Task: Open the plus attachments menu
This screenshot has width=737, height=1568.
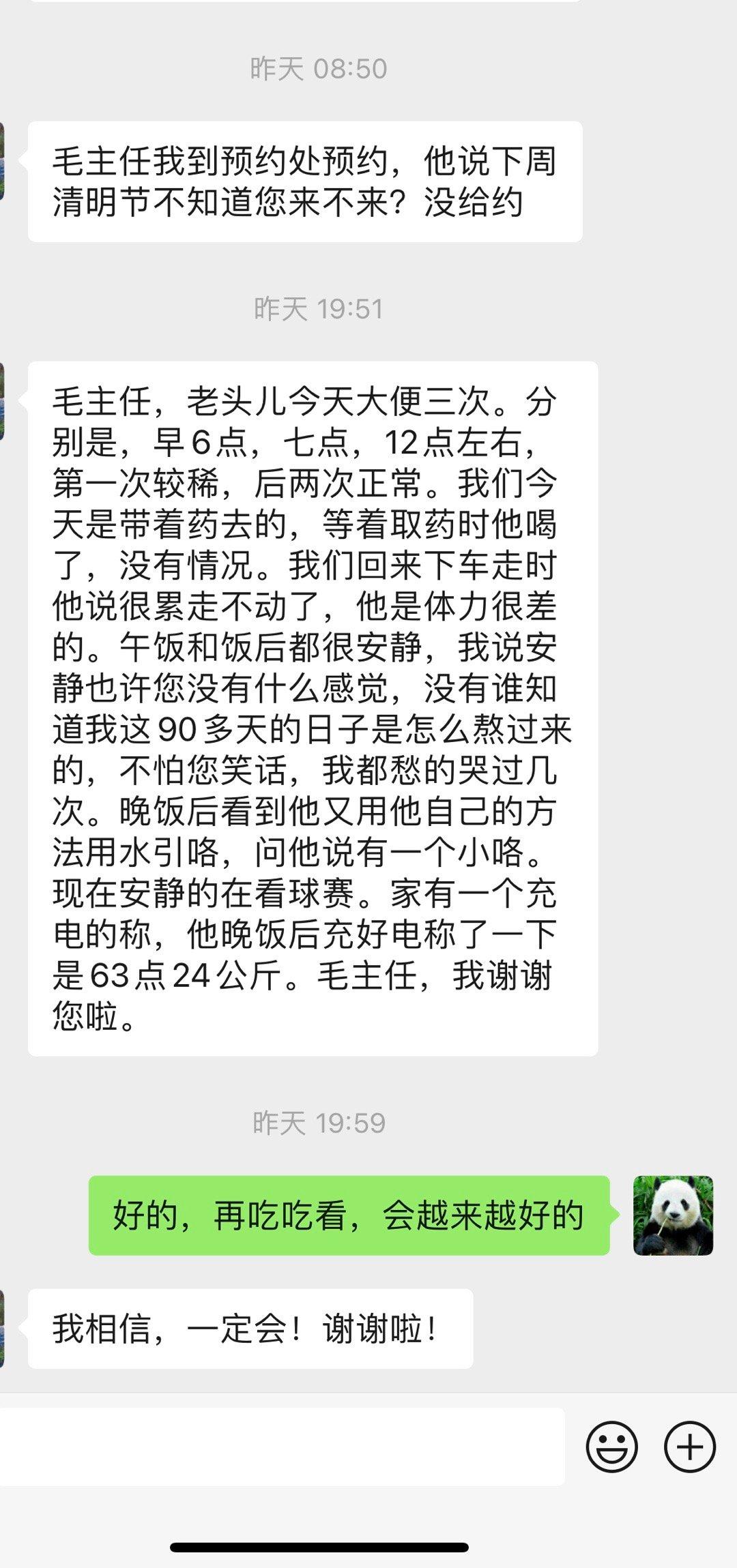Action: pos(689,1447)
